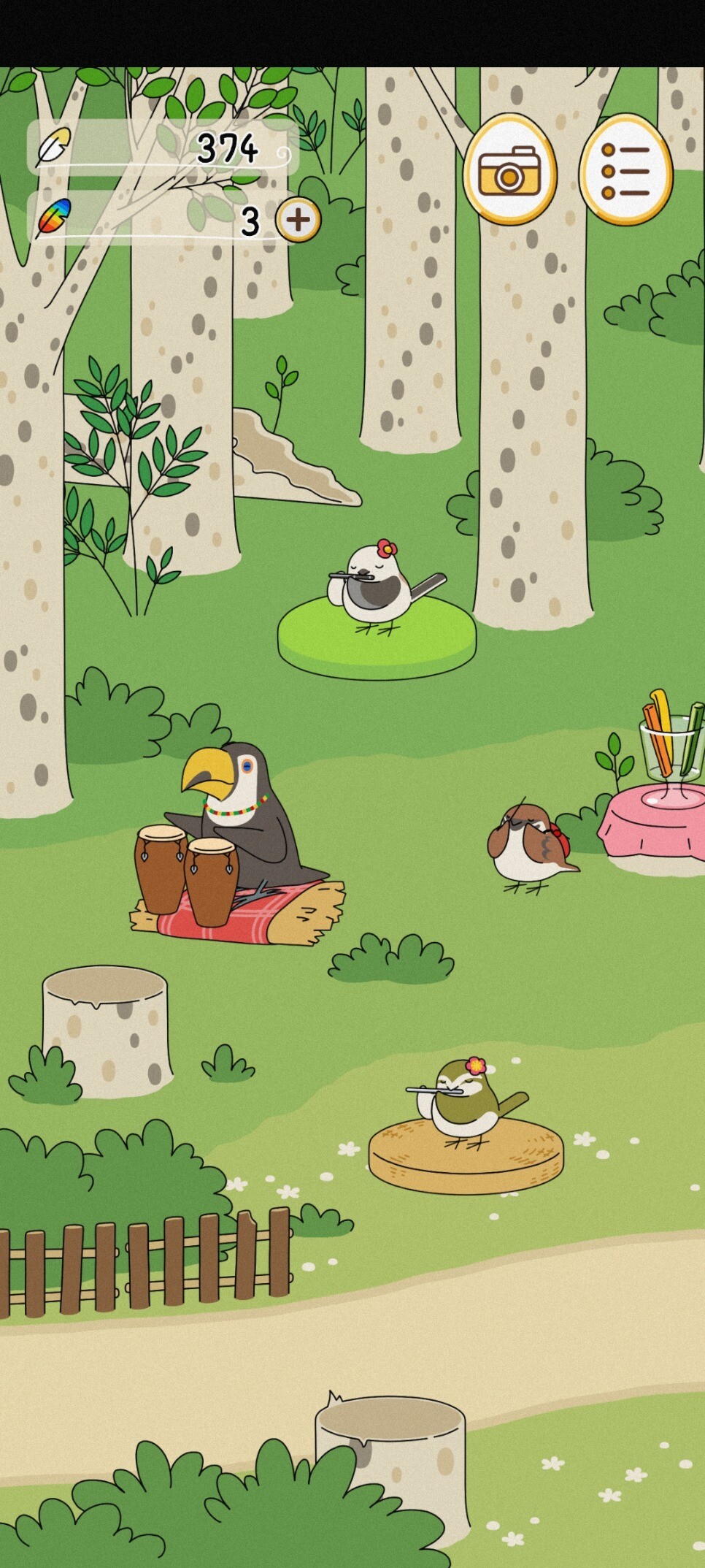Add rainbow feathers with the plus button

click(x=298, y=219)
